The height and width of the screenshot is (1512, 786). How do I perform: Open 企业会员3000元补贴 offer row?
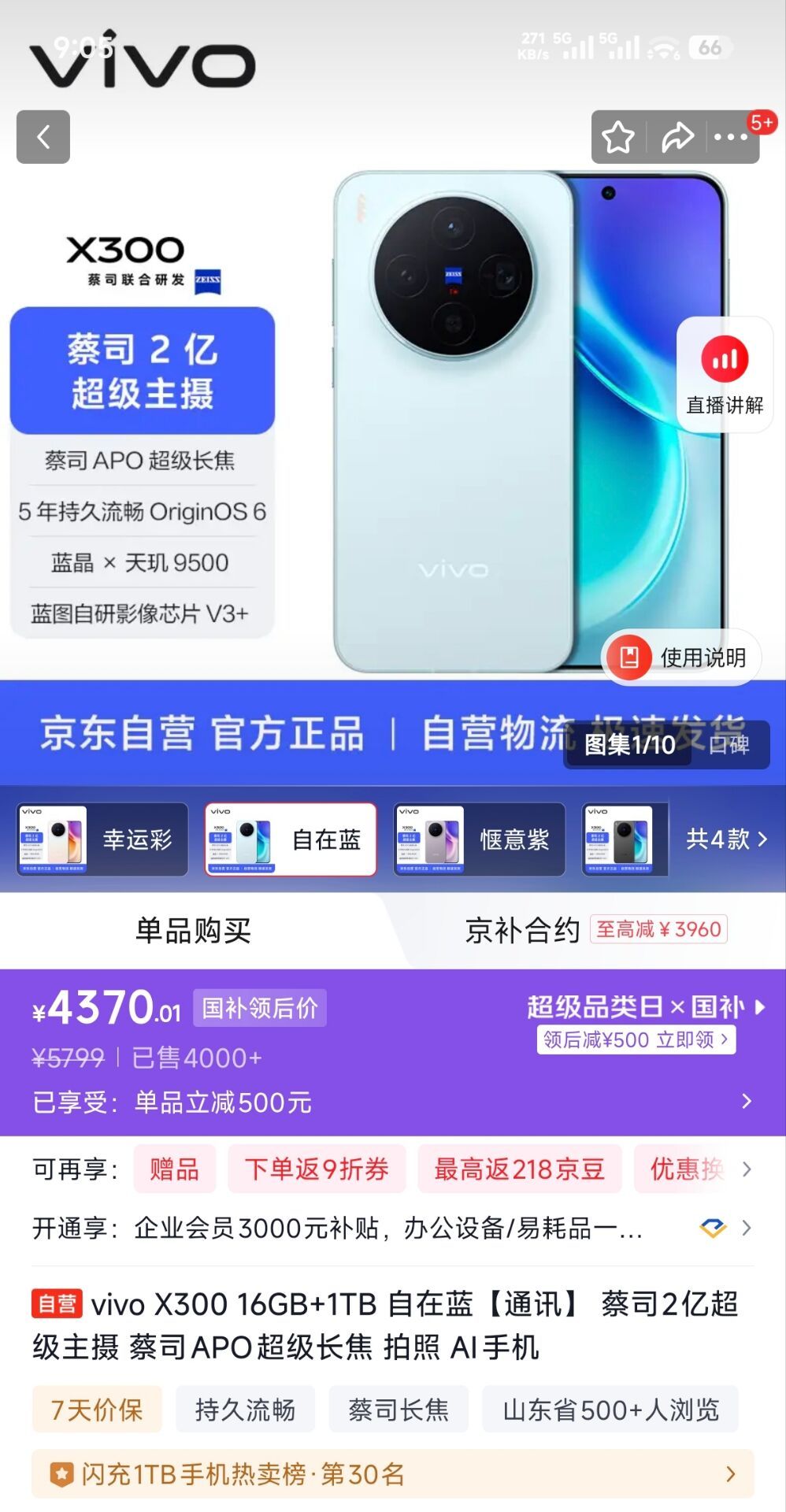[390, 1228]
